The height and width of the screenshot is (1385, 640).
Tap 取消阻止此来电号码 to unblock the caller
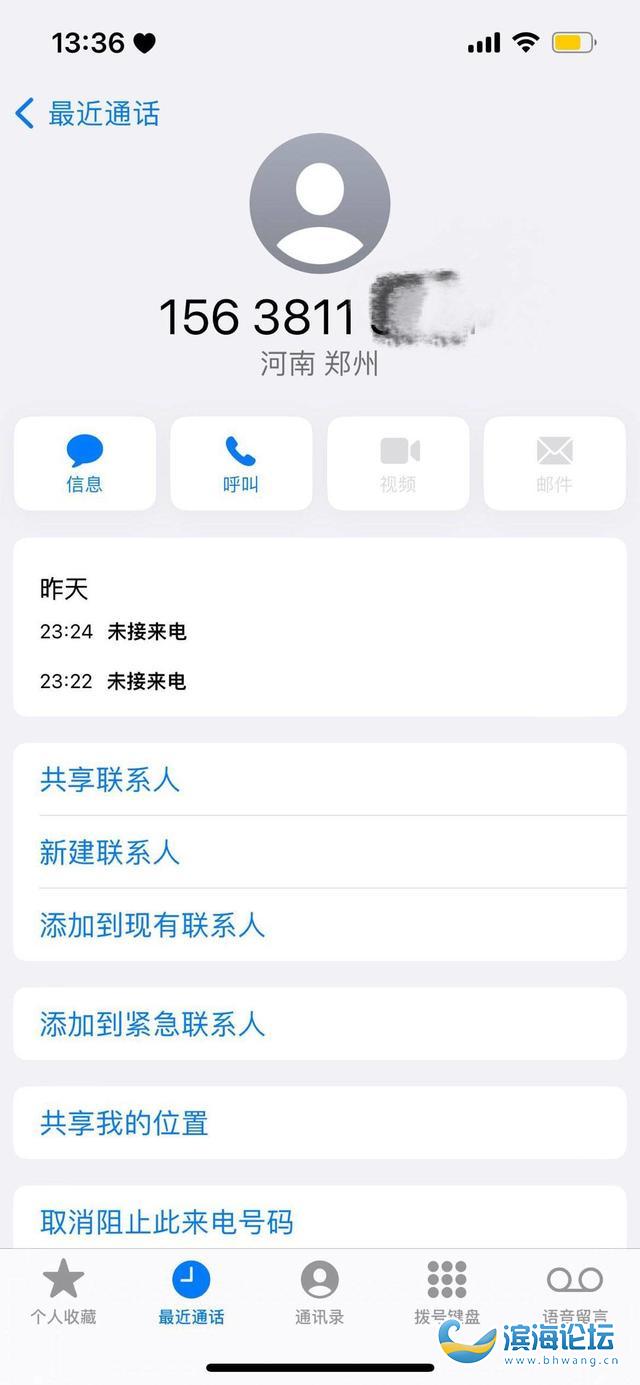[x=166, y=1221]
